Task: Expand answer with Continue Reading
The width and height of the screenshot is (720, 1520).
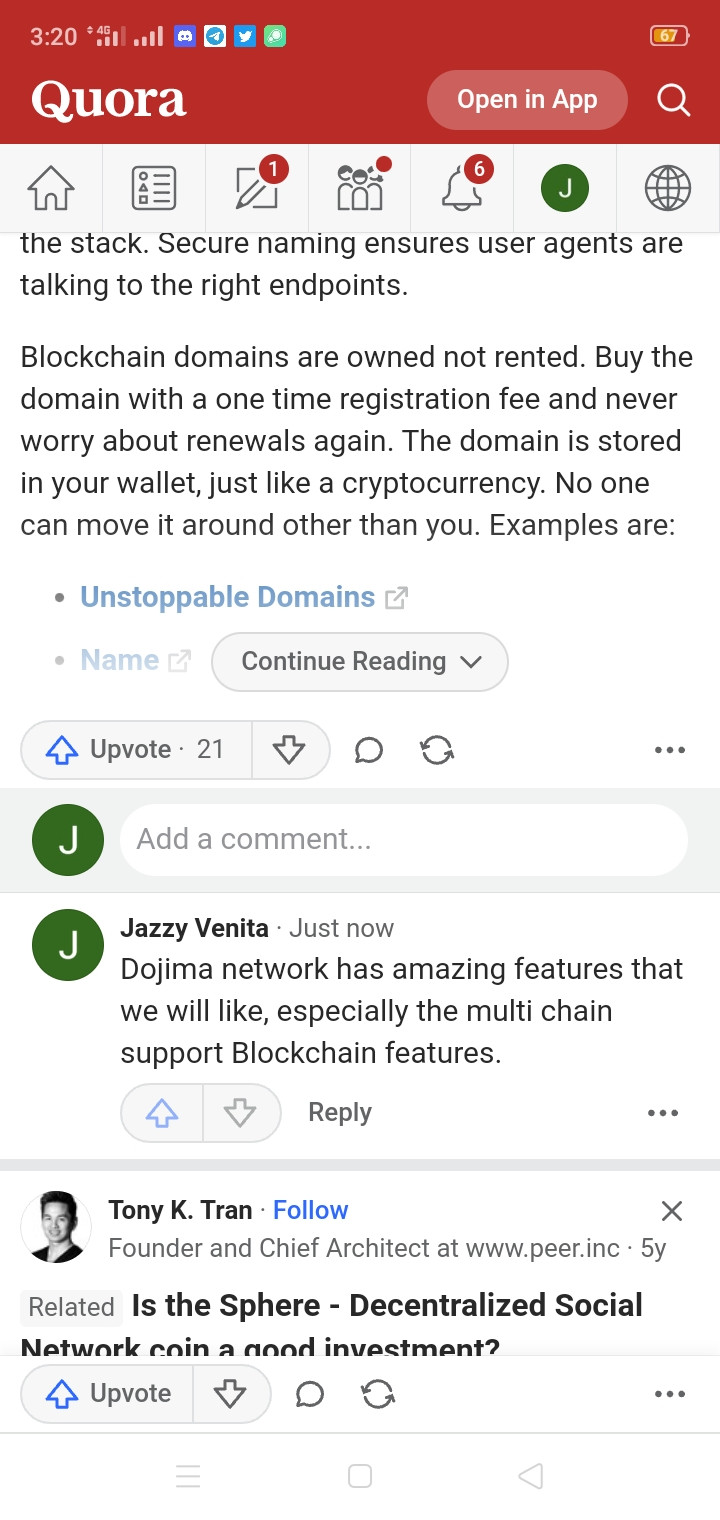Action: pyautogui.click(x=360, y=661)
